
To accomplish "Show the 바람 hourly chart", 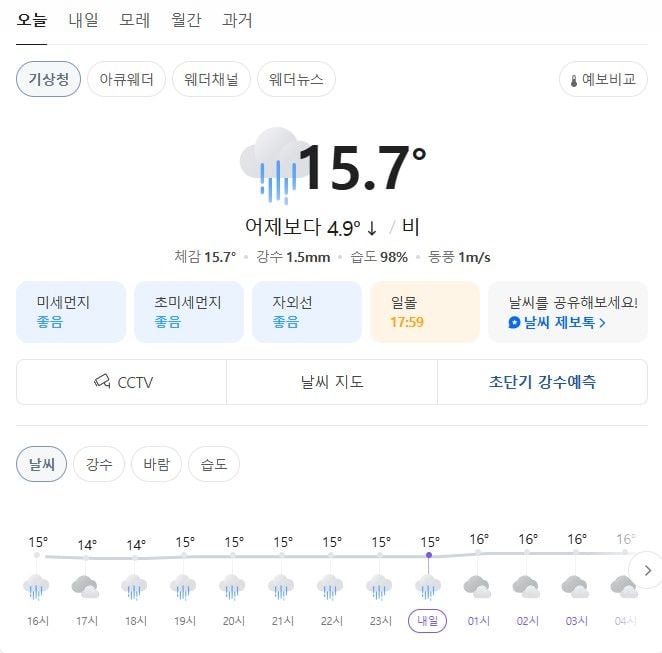I will pos(155,464).
